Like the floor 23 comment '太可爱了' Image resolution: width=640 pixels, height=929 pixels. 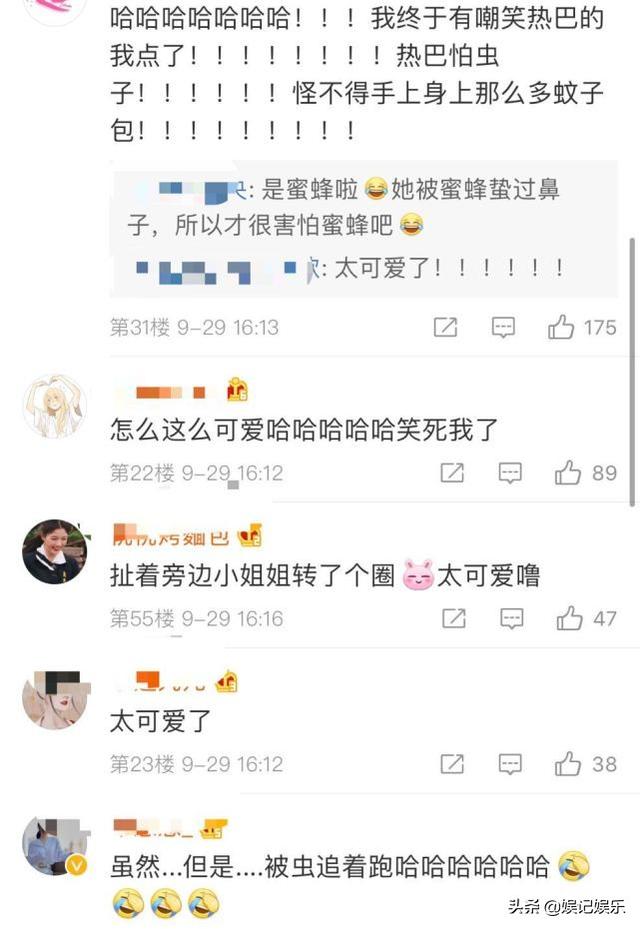(568, 765)
